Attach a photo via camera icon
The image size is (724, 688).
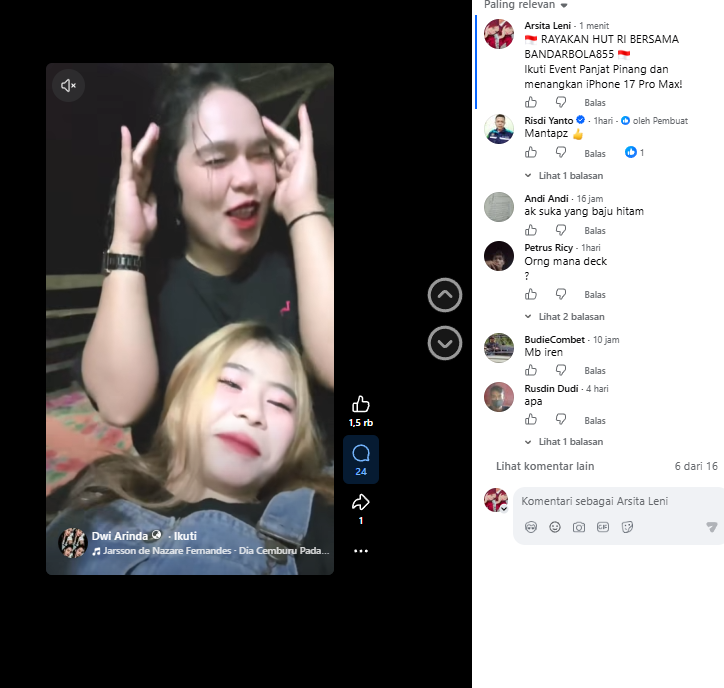coord(579,527)
